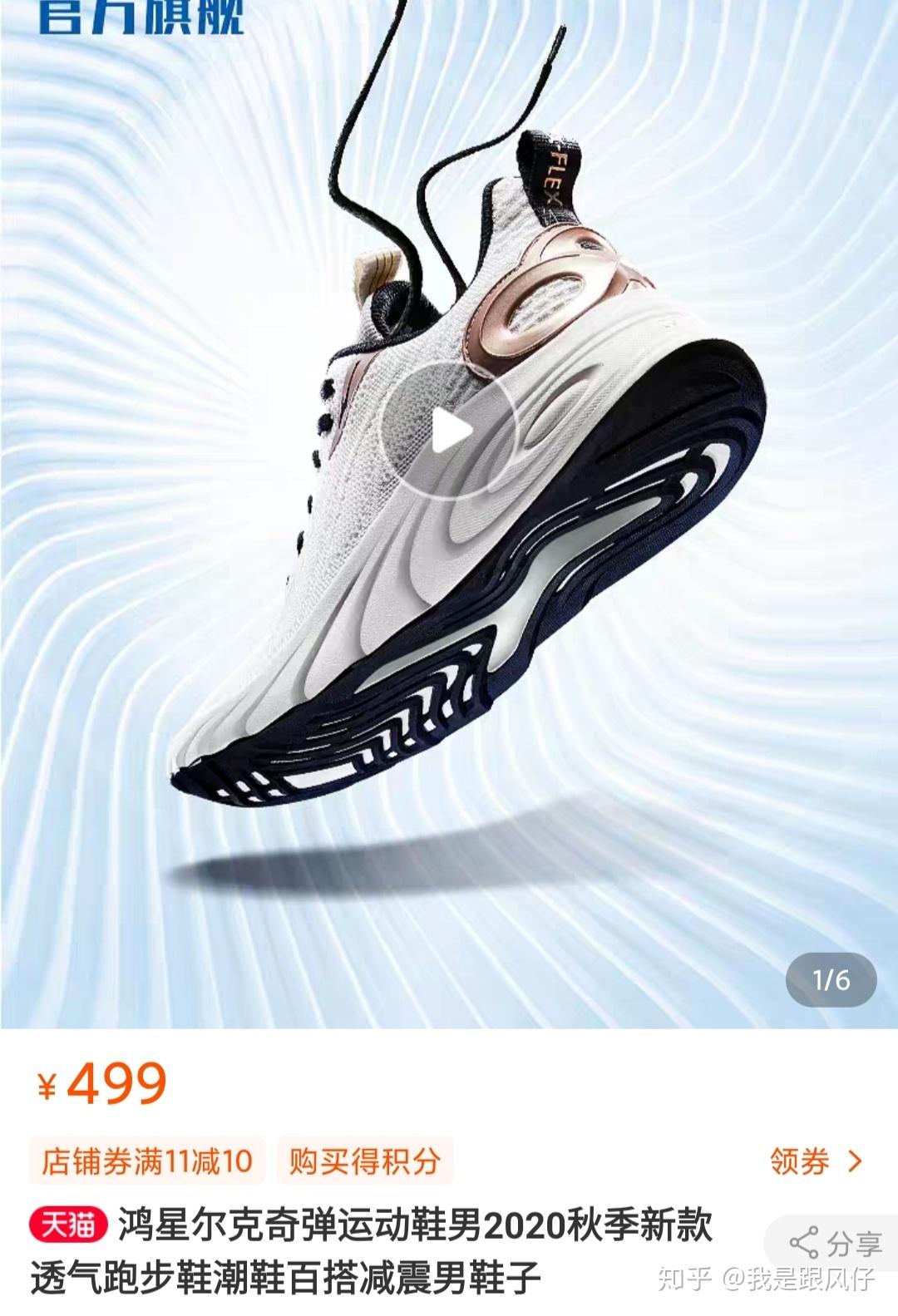Open the 购买得积分 points chip

tap(364, 1161)
